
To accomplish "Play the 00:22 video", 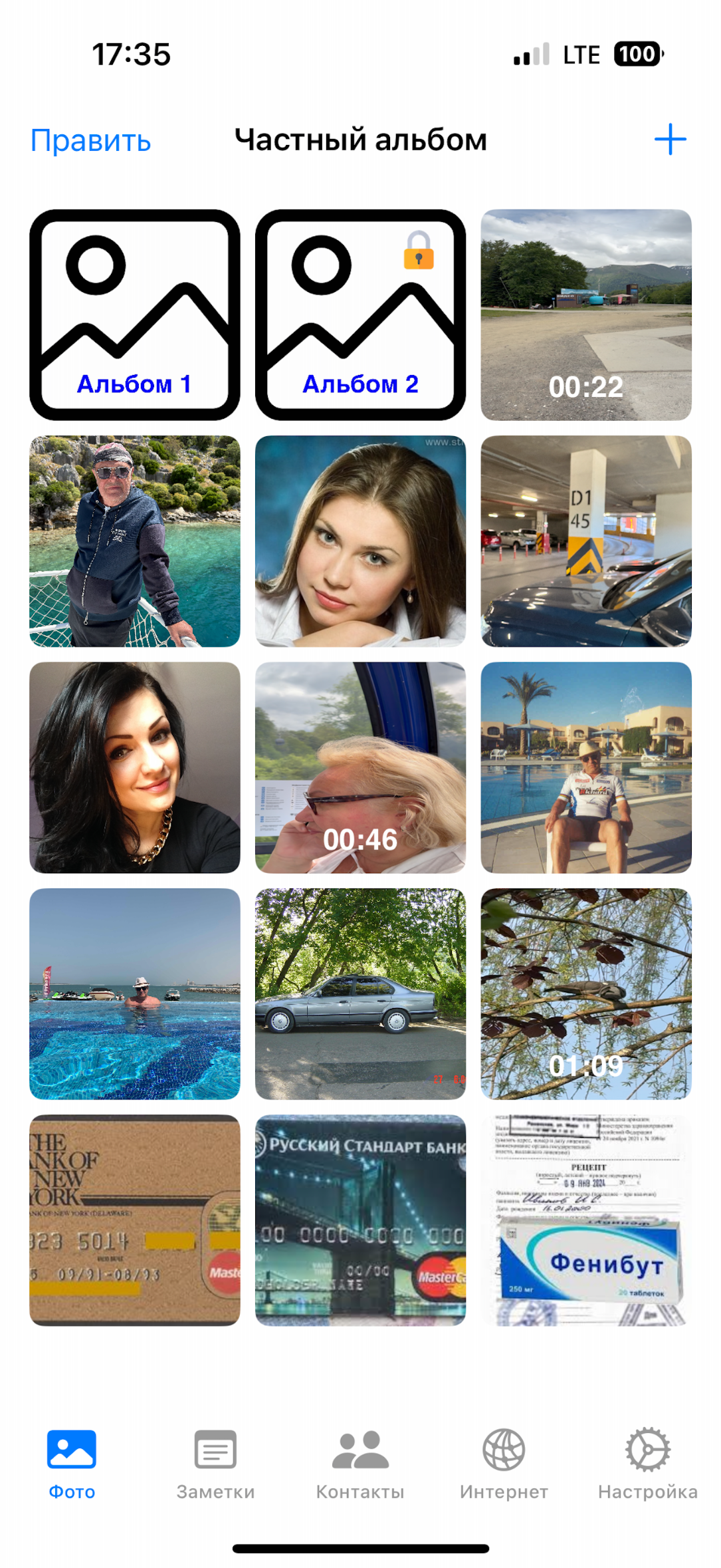I will [585, 315].
